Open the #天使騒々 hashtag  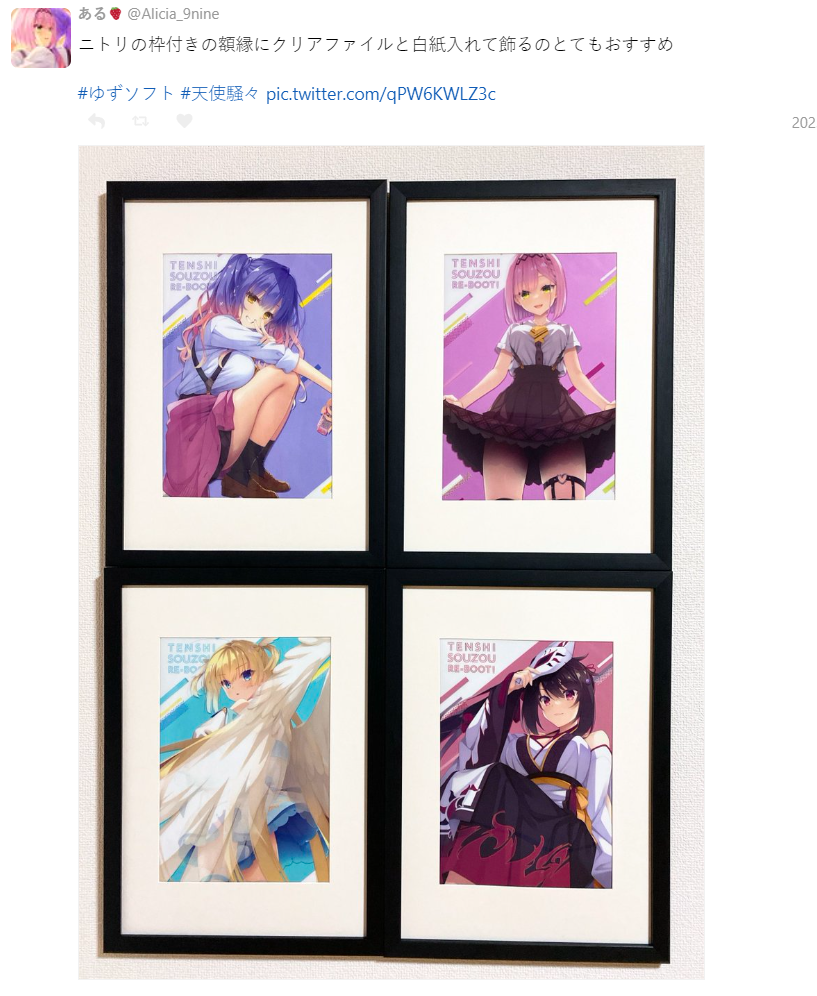[220, 94]
